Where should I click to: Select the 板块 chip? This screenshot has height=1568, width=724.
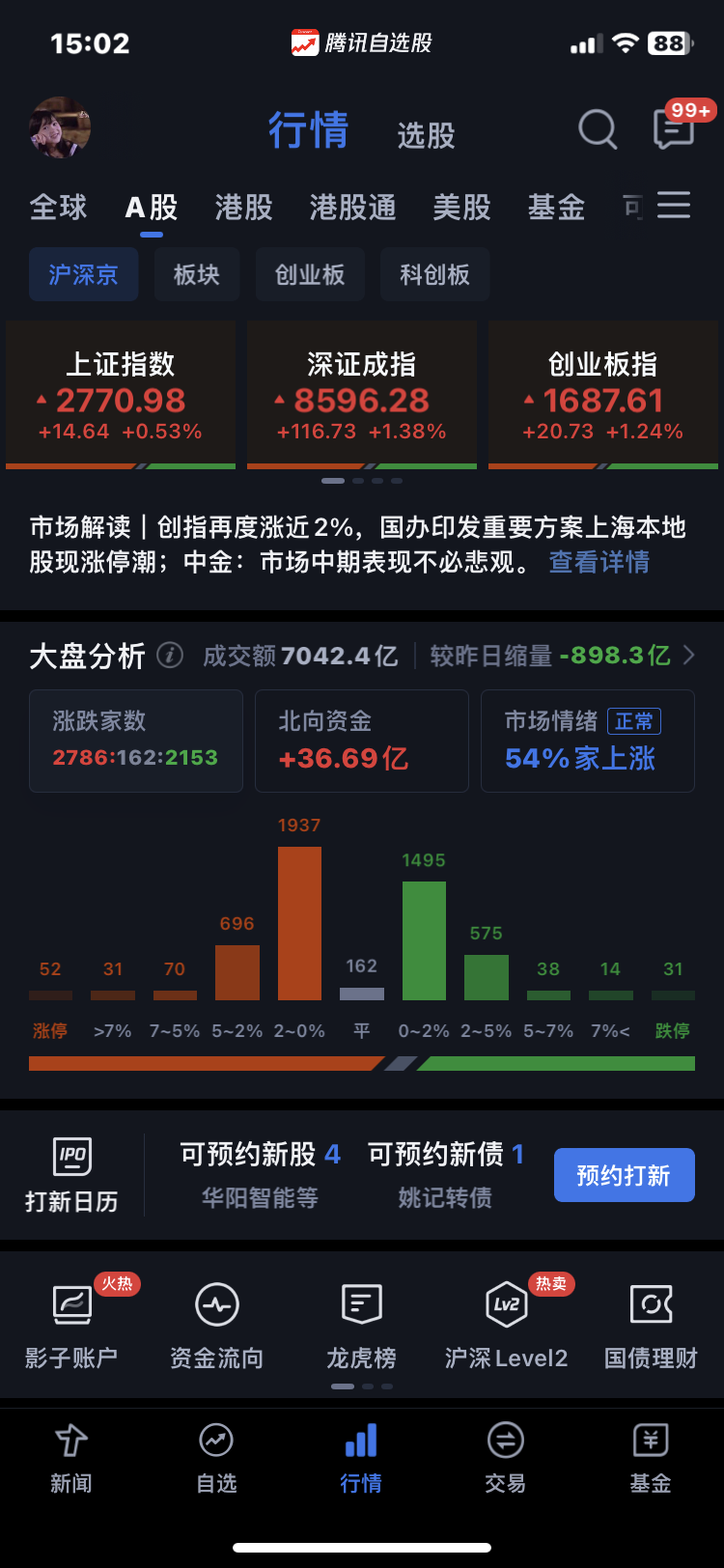click(x=197, y=274)
